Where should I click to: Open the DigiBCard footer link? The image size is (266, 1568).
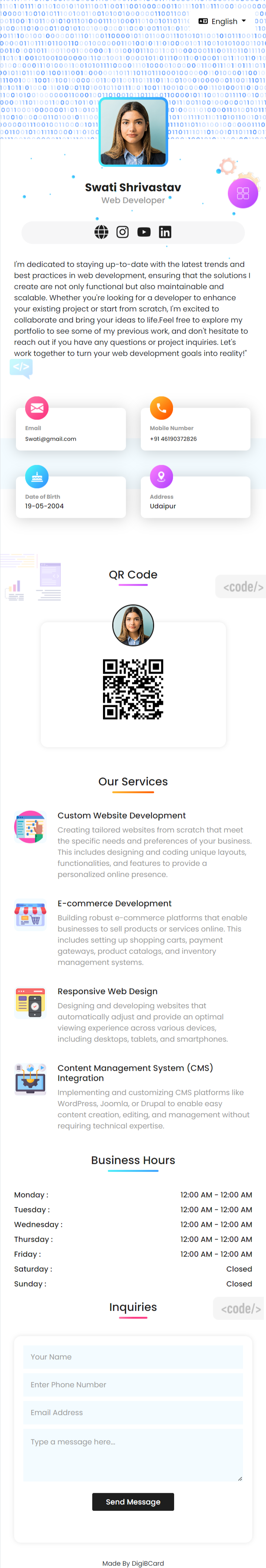[147, 1563]
